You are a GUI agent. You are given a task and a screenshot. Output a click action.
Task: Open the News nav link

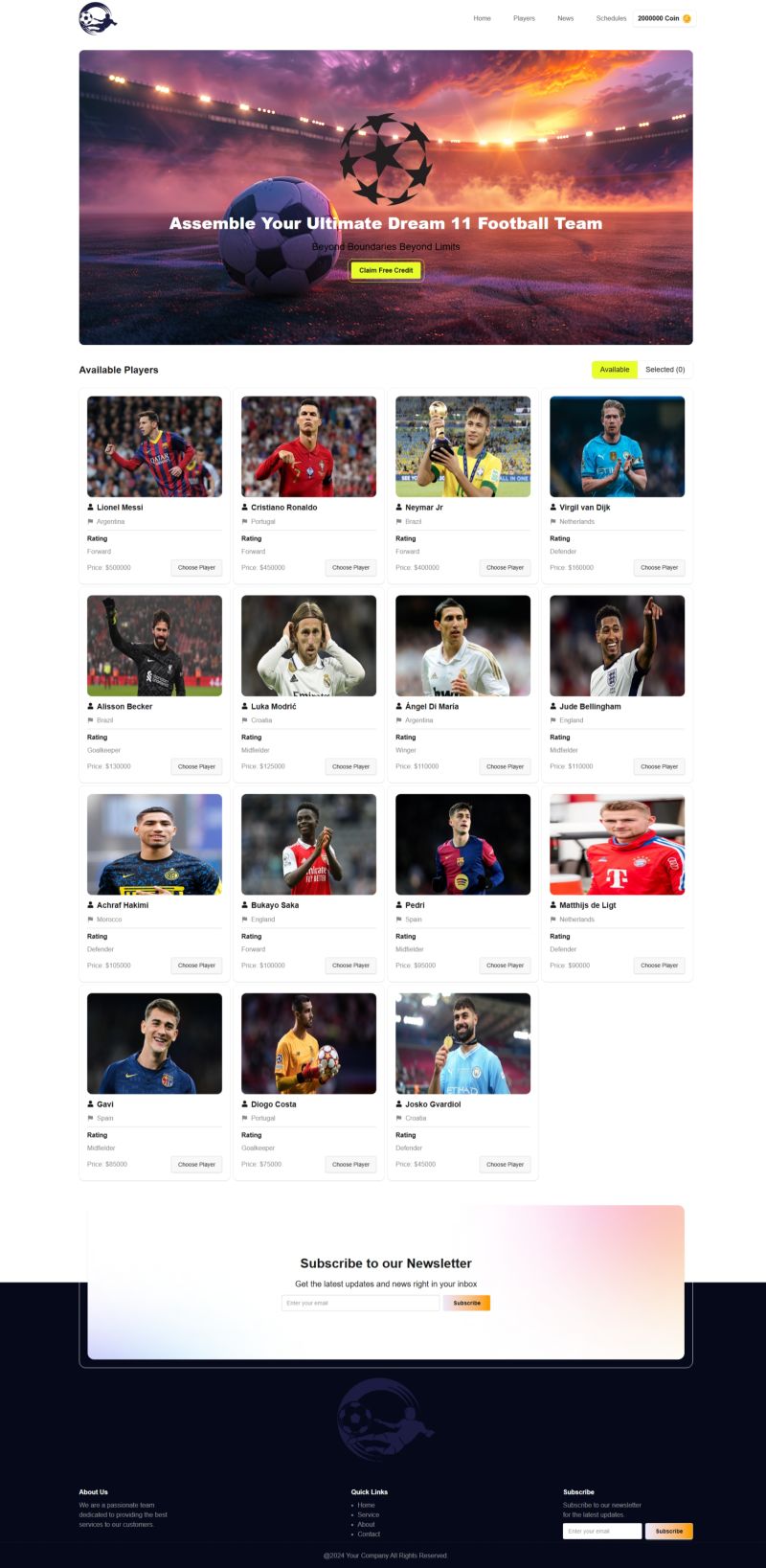coord(566,18)
